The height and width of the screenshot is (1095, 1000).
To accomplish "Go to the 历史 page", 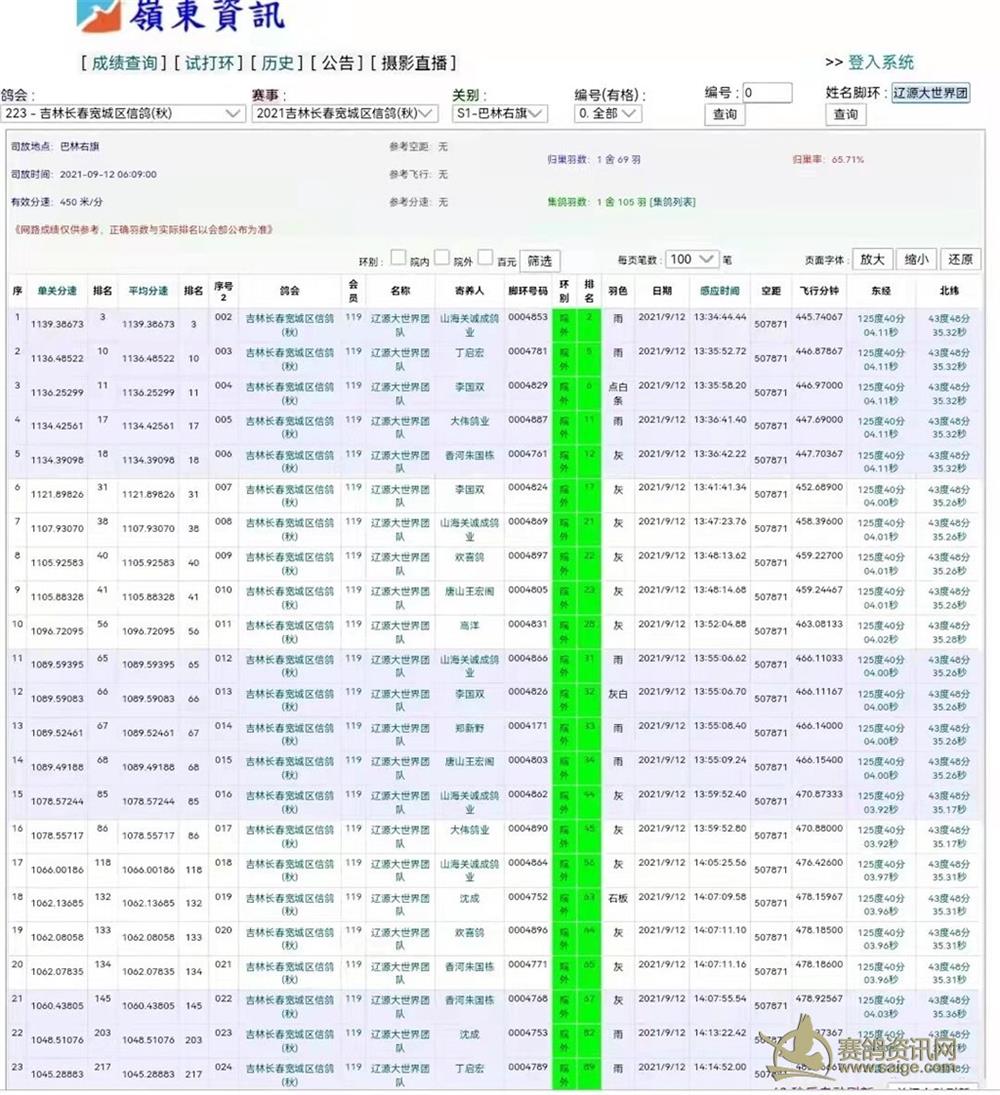I will (x=277, y=63).
